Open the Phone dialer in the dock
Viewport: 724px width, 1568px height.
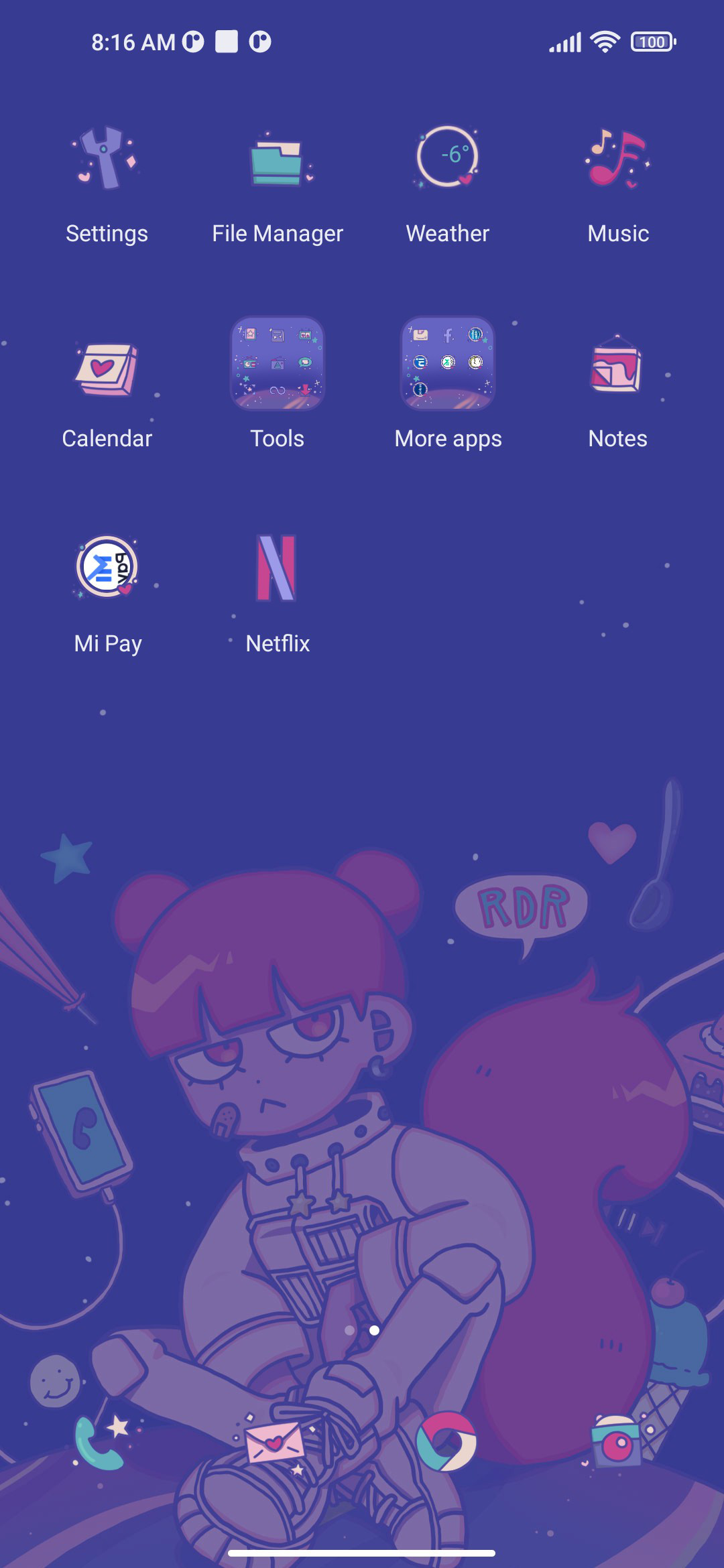pyautogui.click(x=101, y=1443)
